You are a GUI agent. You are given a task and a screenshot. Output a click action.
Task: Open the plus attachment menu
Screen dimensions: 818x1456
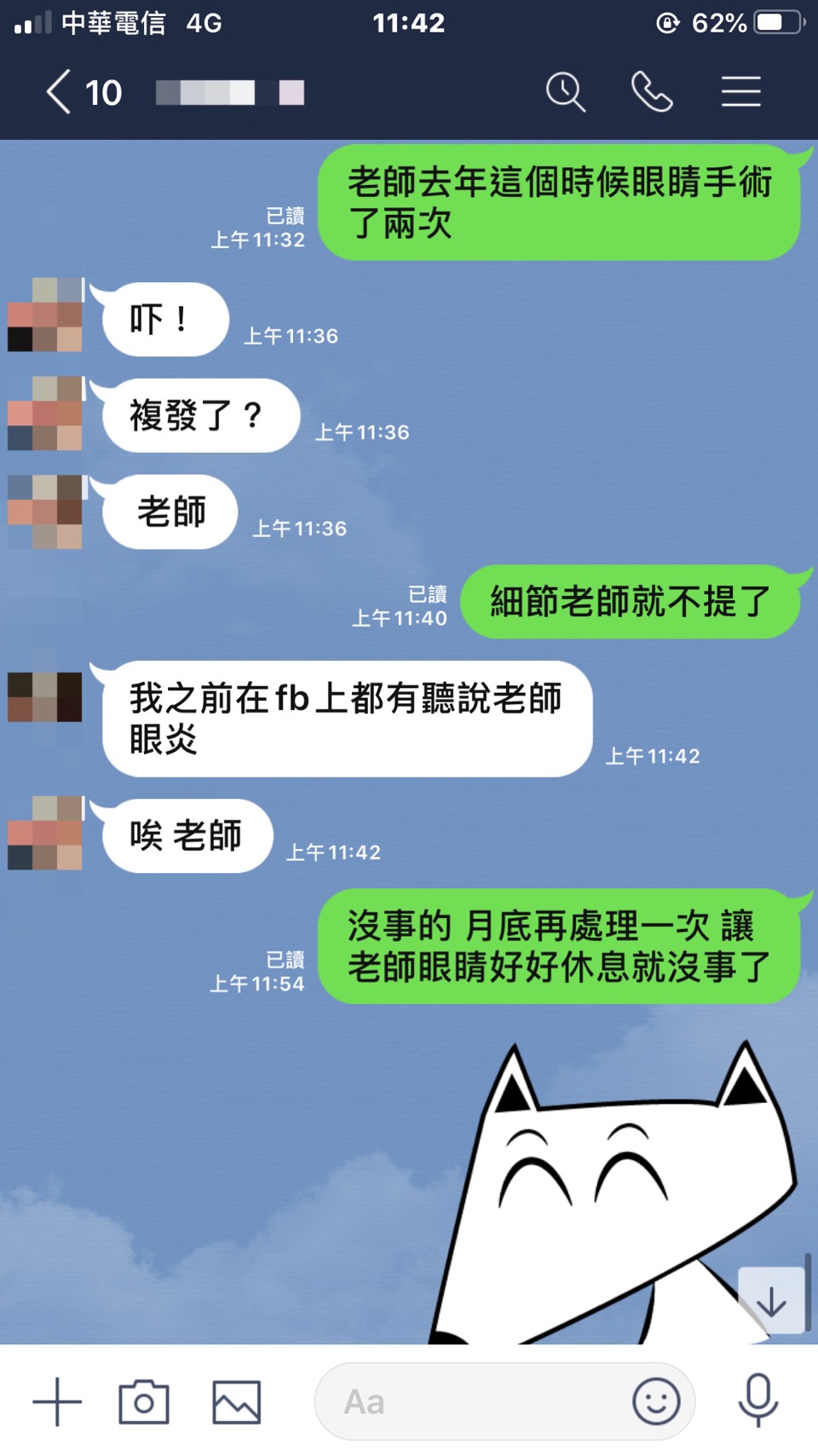pyautogui.click(x=57, y=1401)
